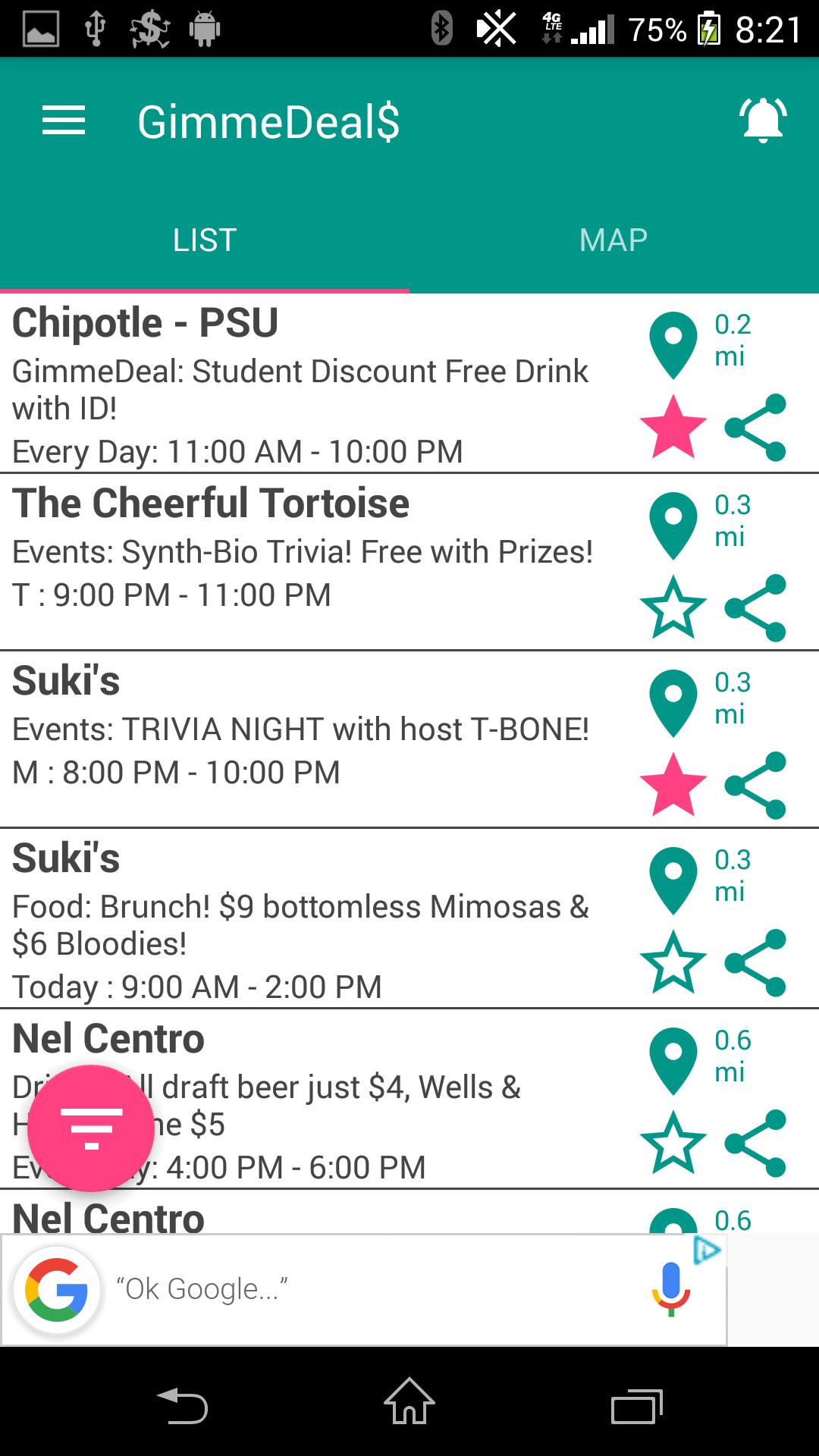
Task: Open The Cheerful Tortoise trivia event
Action: tap(303, 550)
